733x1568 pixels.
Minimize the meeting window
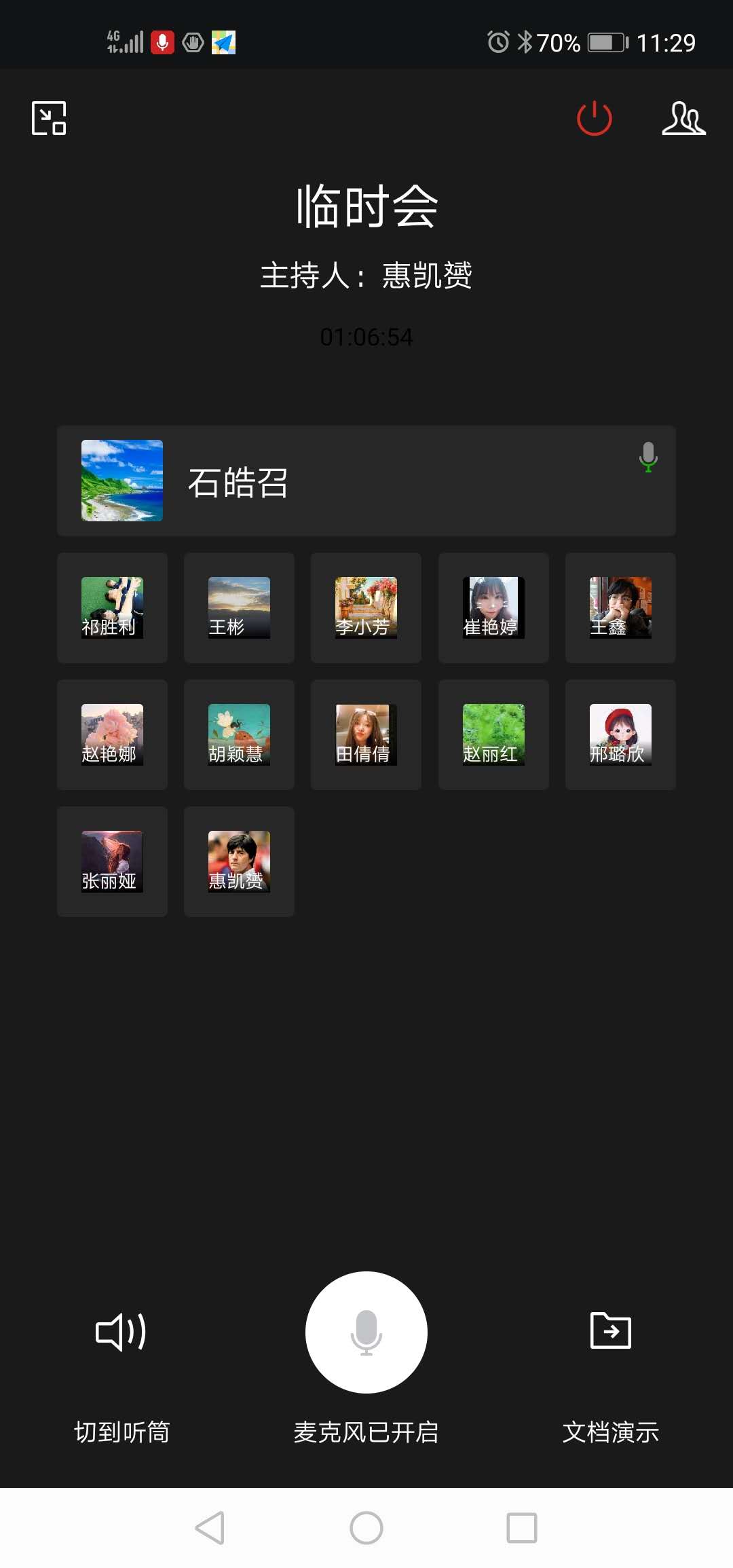point(49,118)
